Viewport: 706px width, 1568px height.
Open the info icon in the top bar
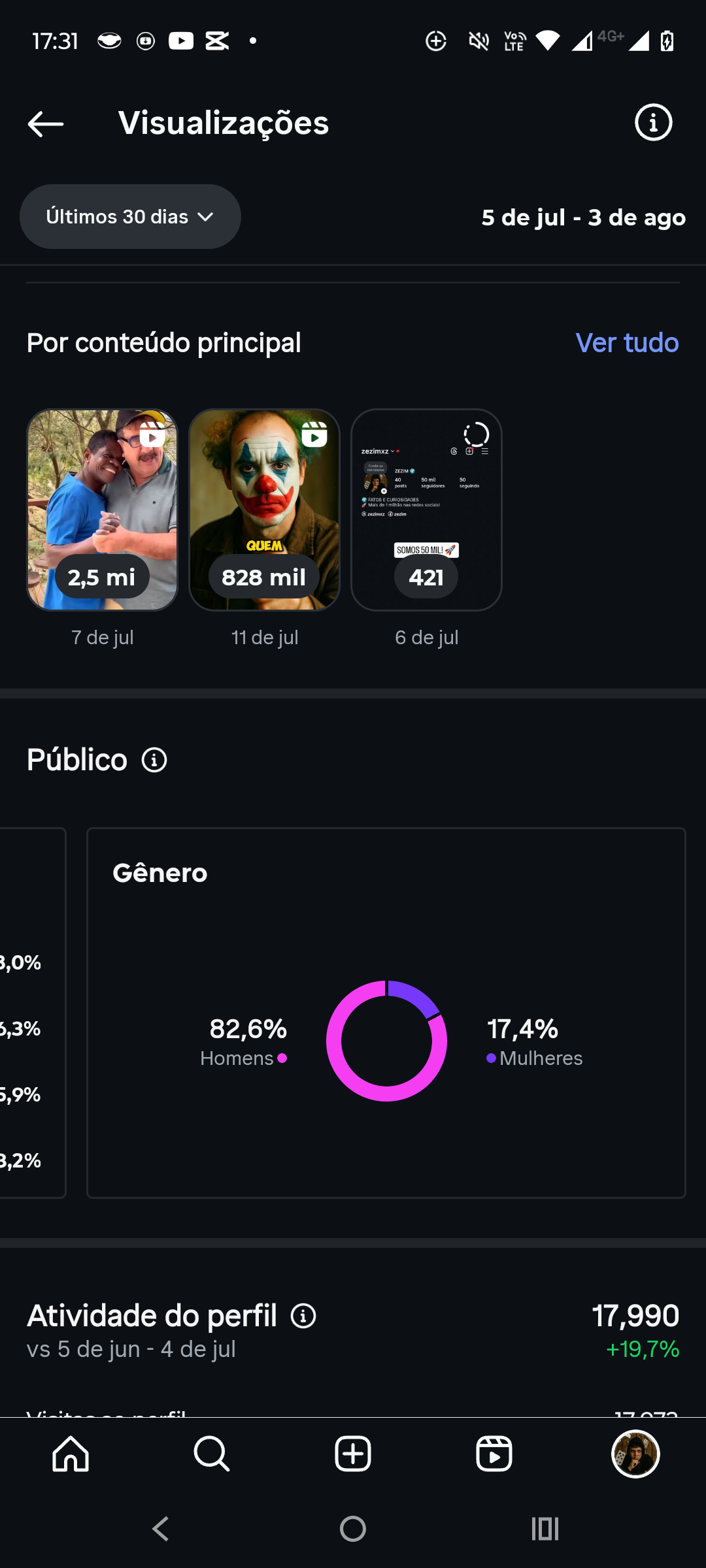point(653,122)
